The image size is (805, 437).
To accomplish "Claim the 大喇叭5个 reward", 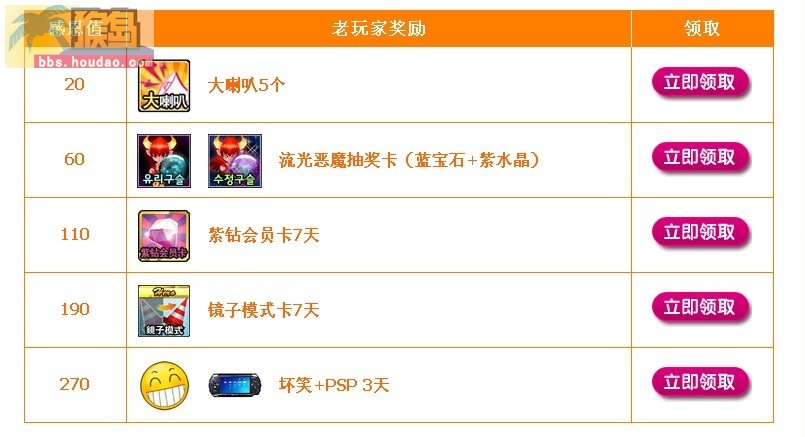I will (700, 82).
